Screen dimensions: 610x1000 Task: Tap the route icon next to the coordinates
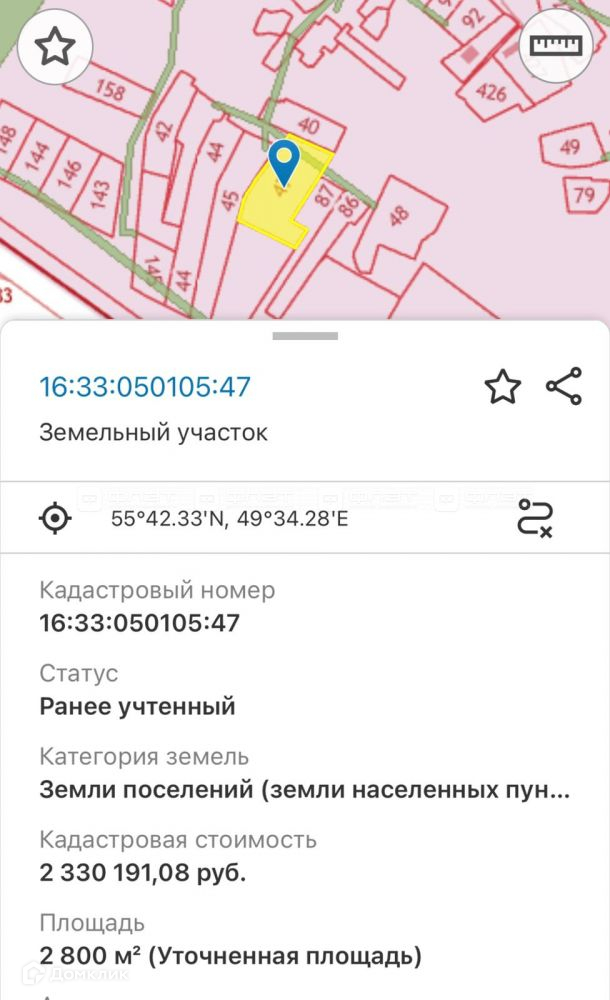(535, 517)
